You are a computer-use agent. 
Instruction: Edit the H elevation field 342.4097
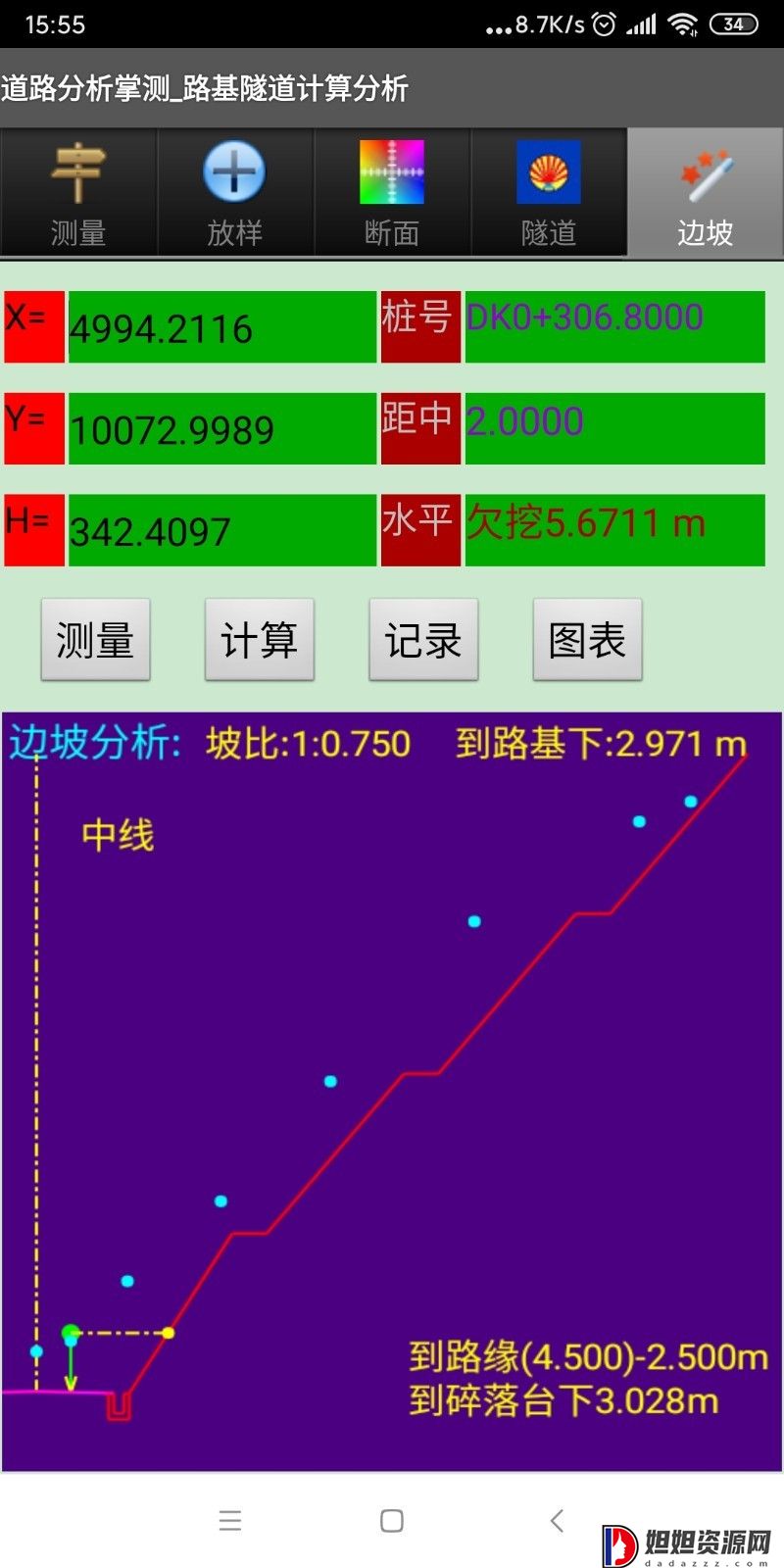pyautogui.click(x=222, y=530)
